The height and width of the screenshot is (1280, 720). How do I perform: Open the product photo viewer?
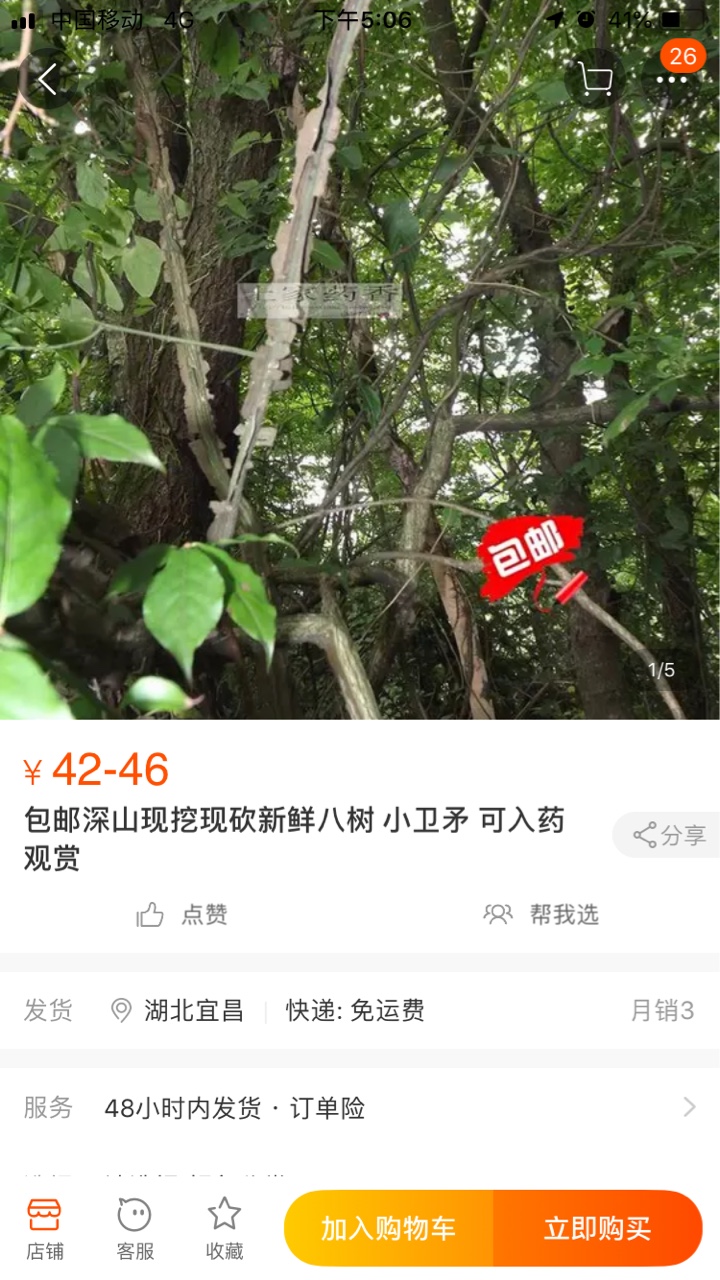pos(360,400)
